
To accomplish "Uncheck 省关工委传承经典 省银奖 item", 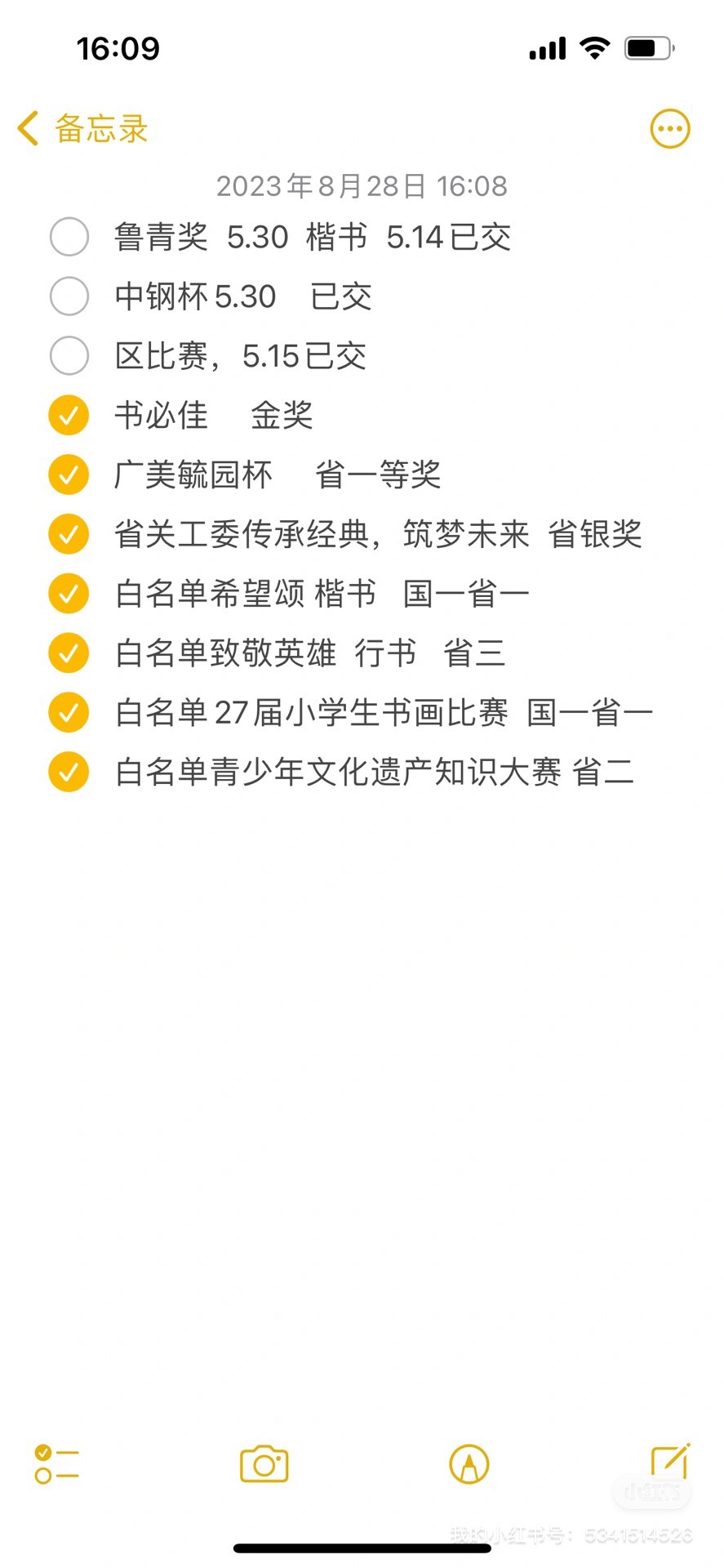I will tap(69, 534).
